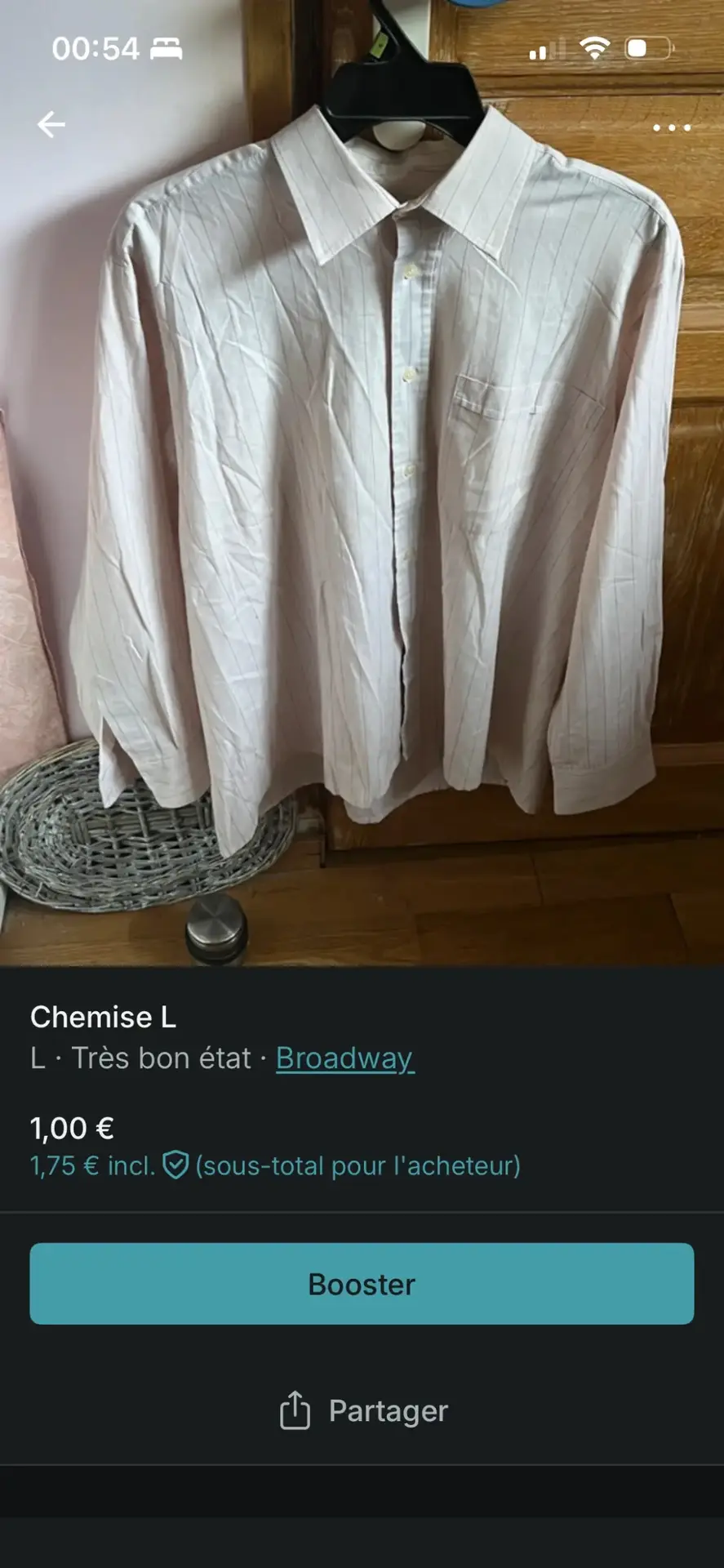Image resolution: width=724 pixels, height=1568 pixels.
Task: Open the three-dot overflow menu
Action: pos(671,127)
